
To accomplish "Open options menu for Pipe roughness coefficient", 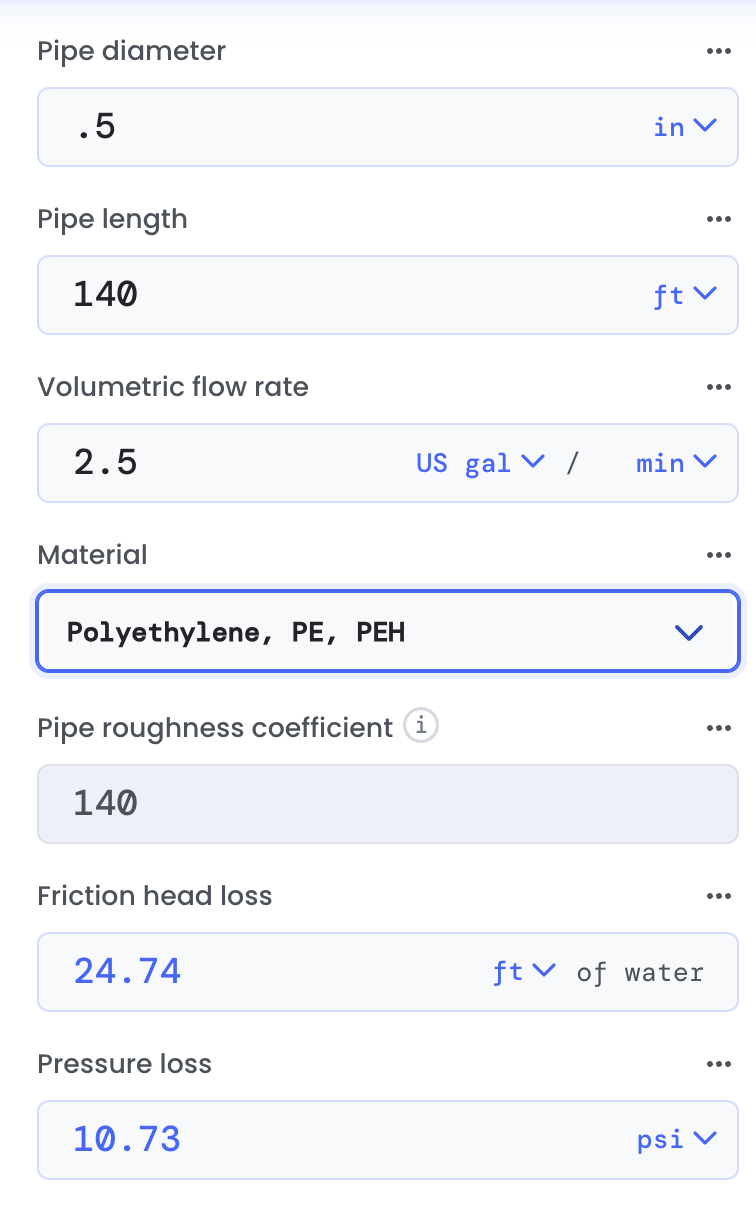I will point(719,728).
